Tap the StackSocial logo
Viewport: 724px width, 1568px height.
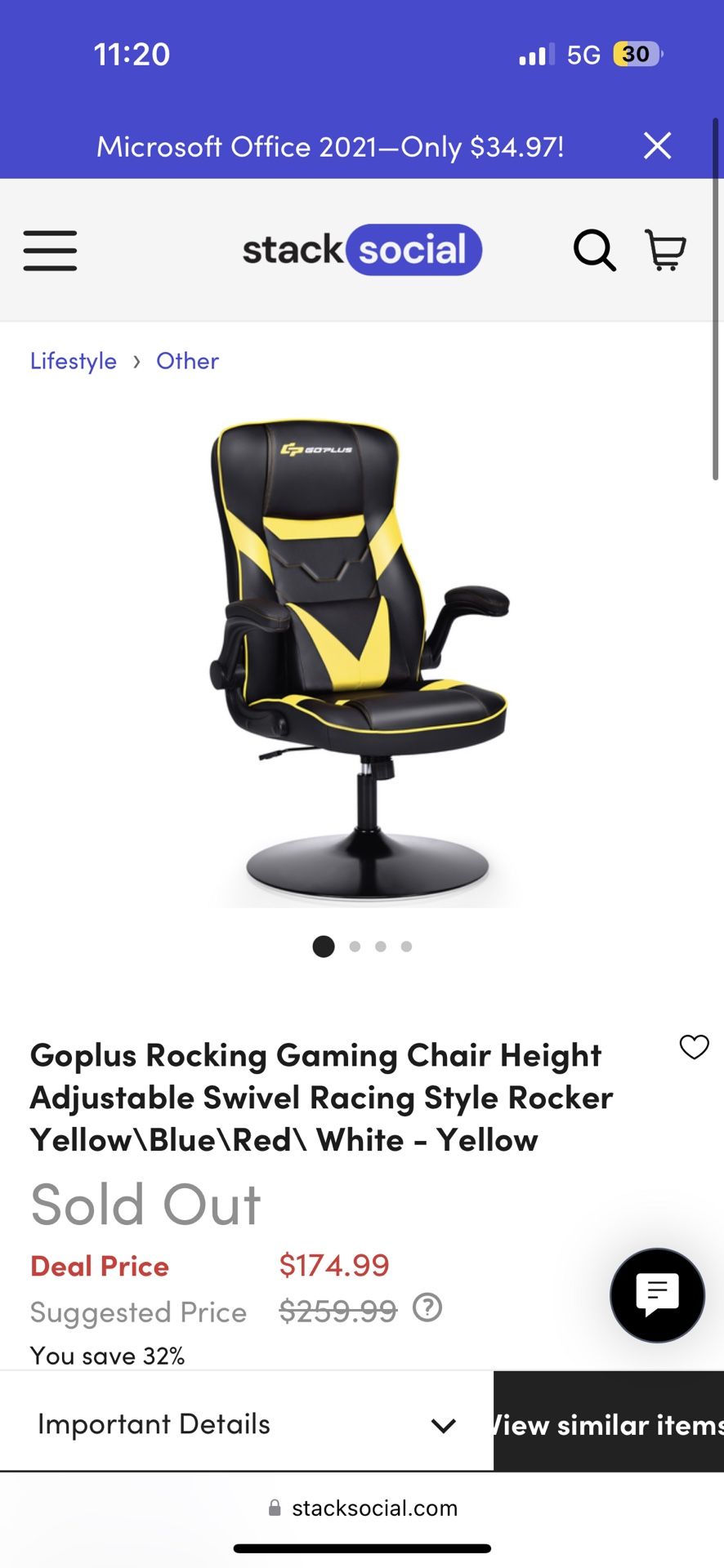coord(362,250)
